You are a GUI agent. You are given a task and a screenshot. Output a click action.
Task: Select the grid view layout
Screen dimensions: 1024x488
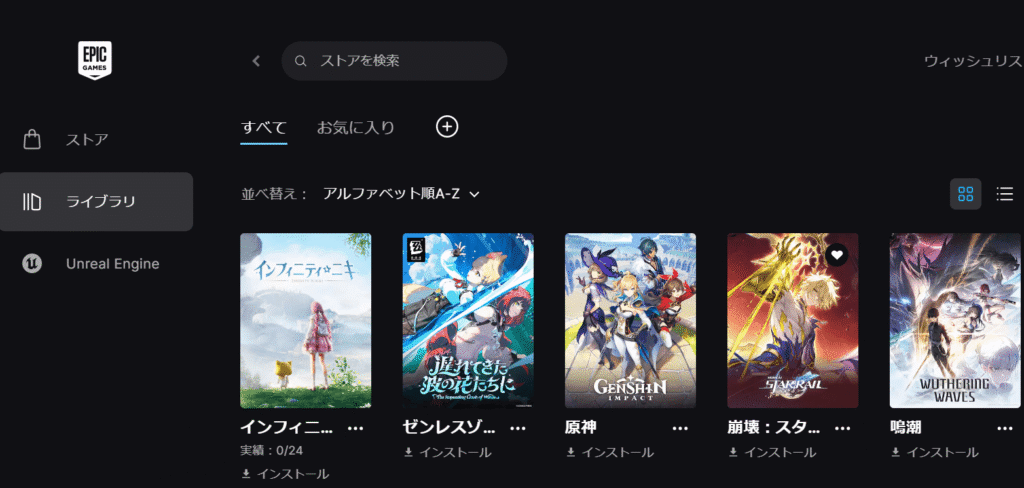pyautogui.click(x=965, y=194)
